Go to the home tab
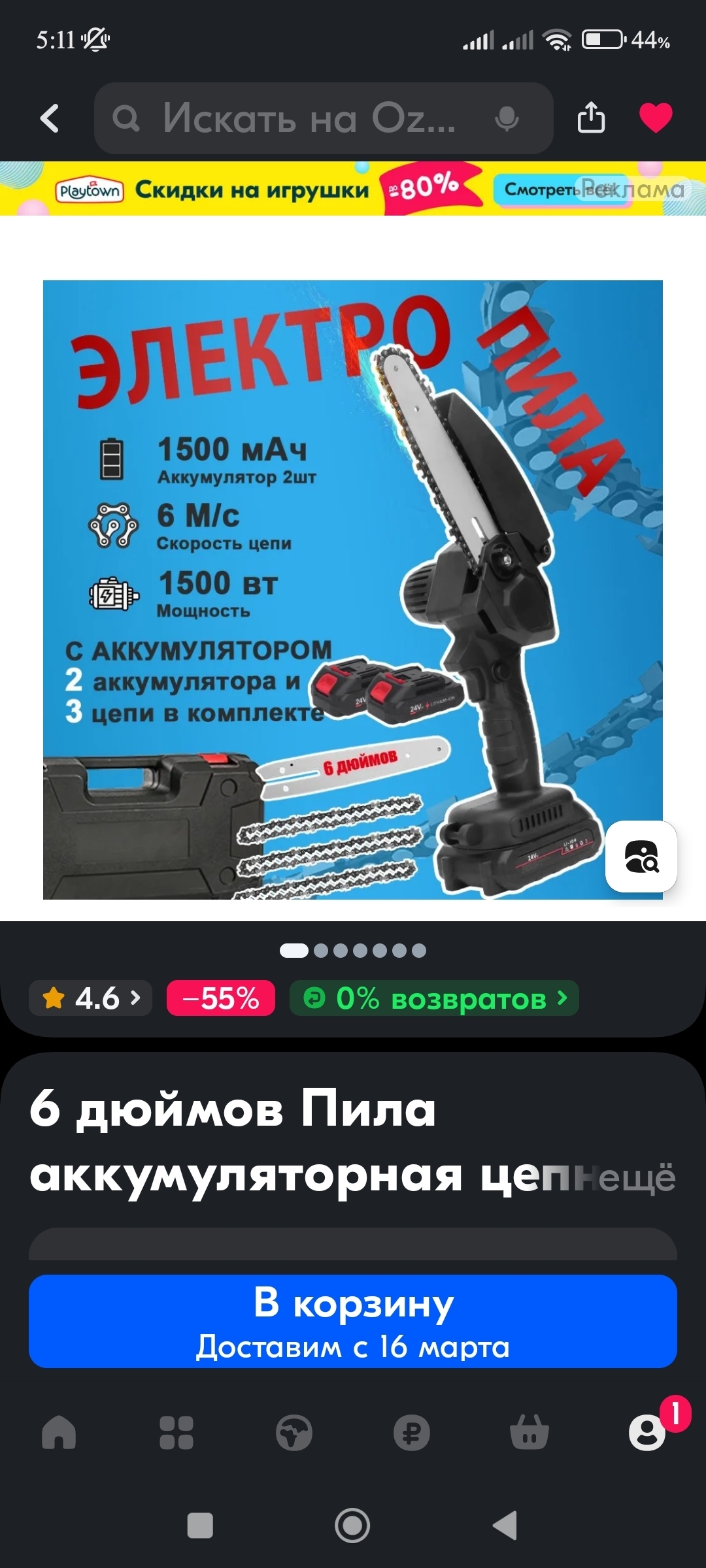 coord(59,1433)
